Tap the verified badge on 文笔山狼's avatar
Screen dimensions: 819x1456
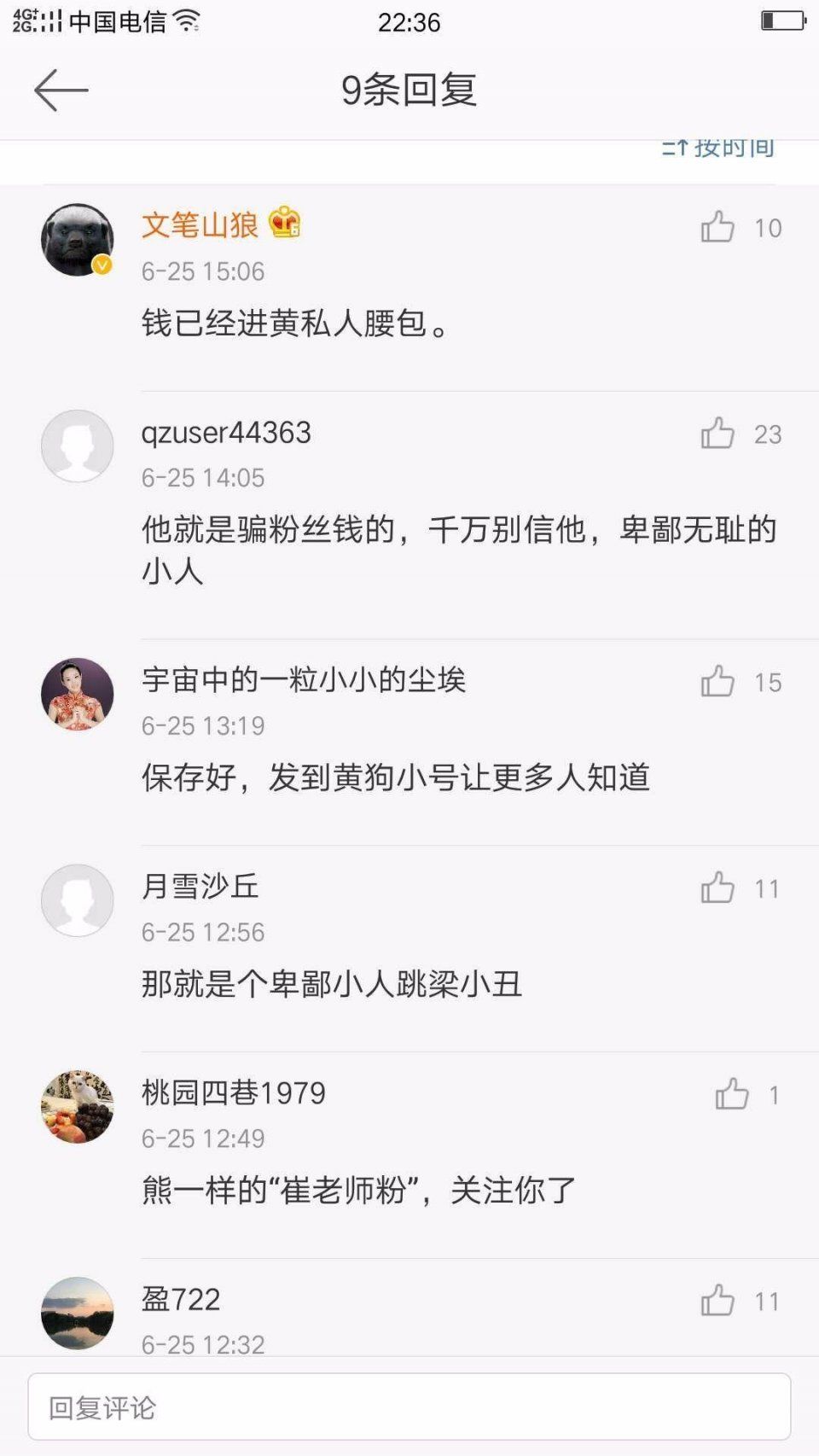point(102,265)
